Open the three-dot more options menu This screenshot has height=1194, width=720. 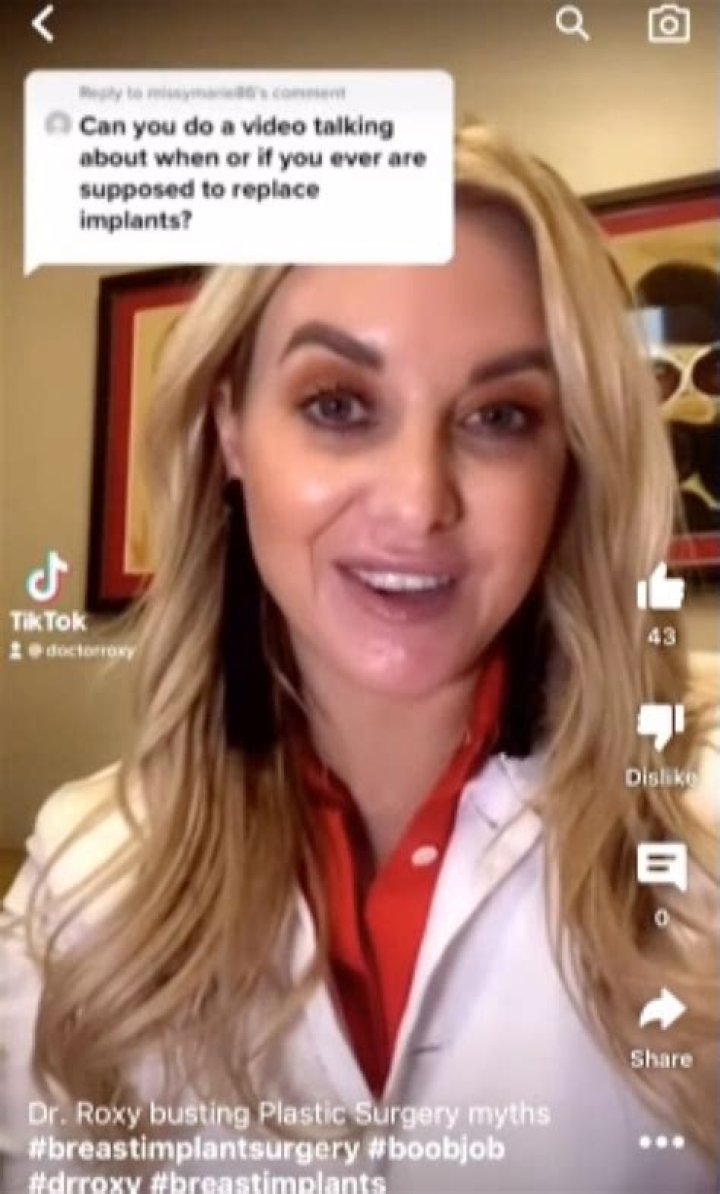661,1142
